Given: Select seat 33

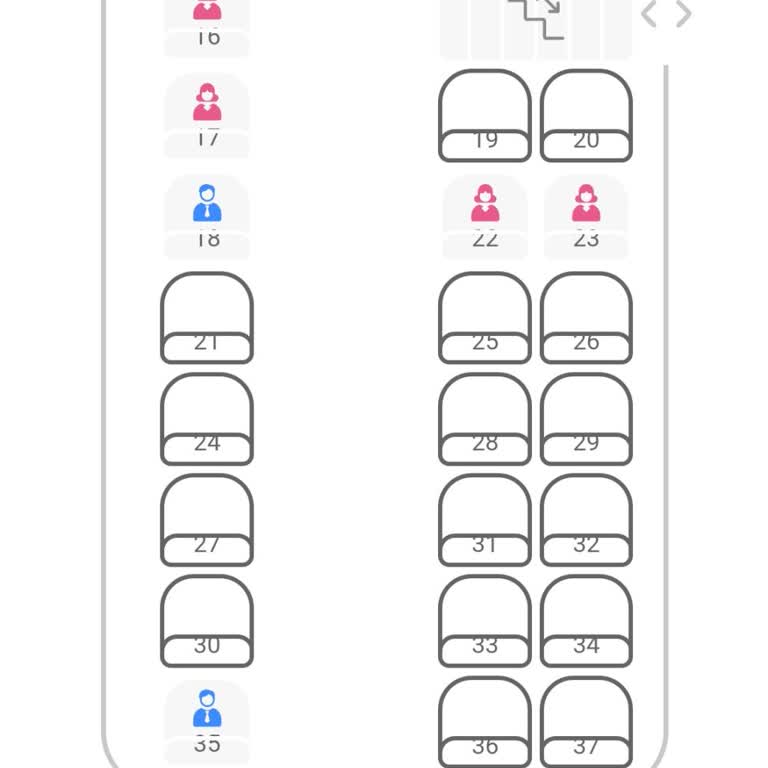Looking at the screenshot, I should (x=485, y=620).
